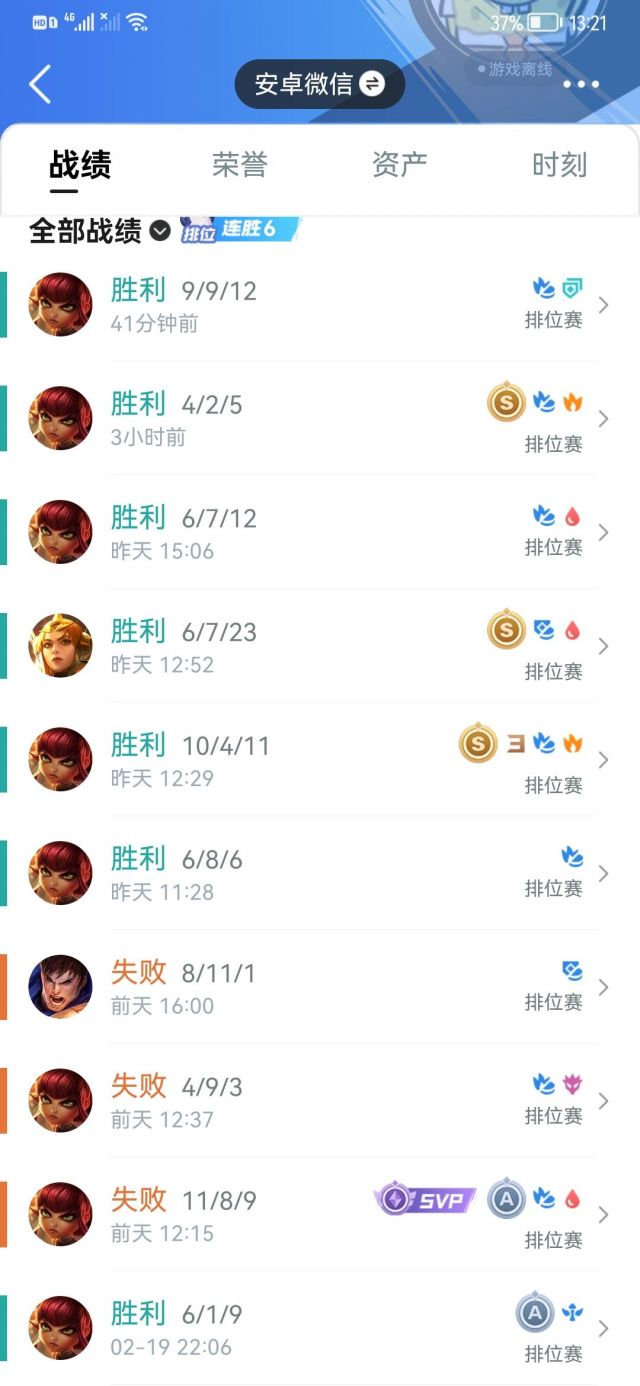Switch to the 荣誉 tab

(240, 165)
